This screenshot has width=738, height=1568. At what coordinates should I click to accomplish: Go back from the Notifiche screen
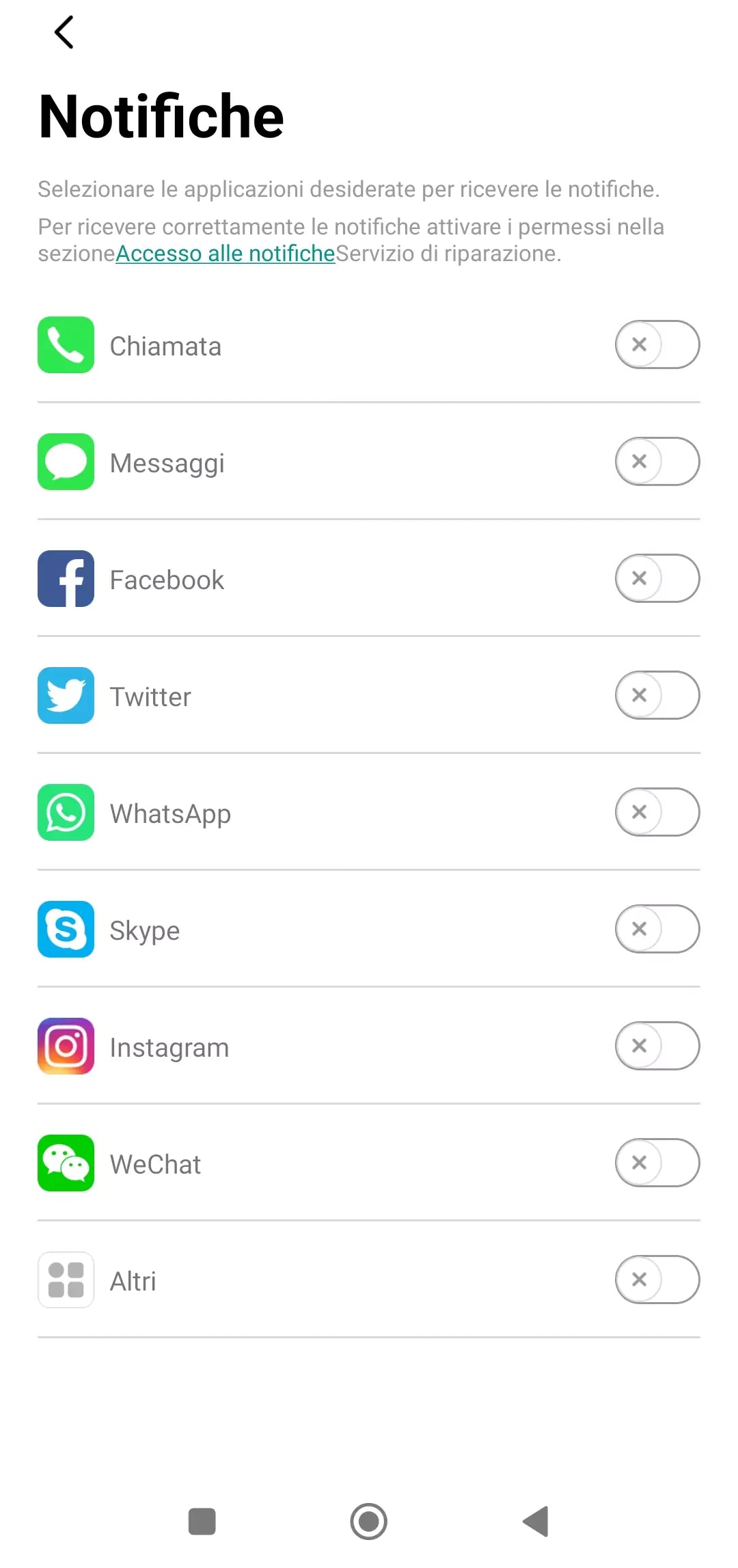(x=64, y=32)
